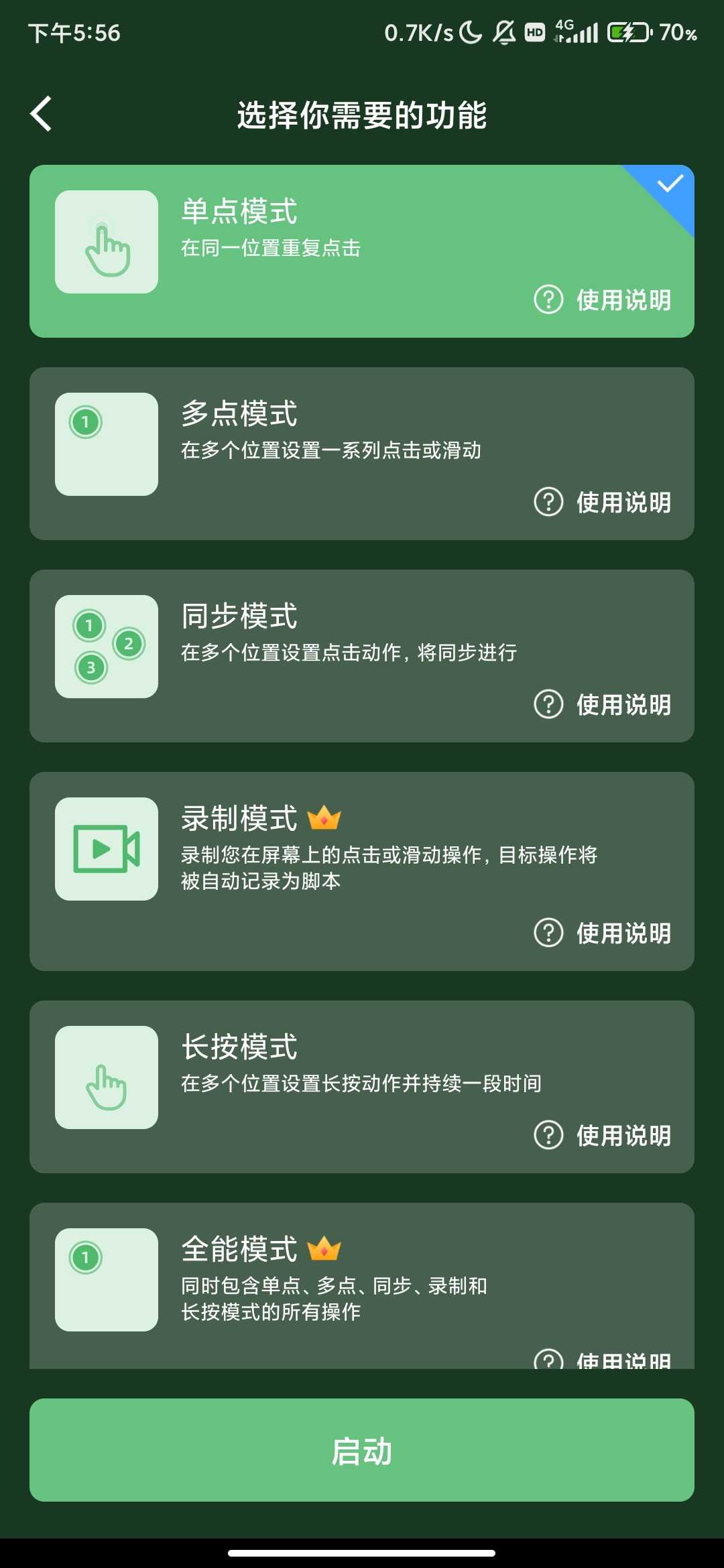Tap the 启动 button
Image resolution: width=724 pixels, height=1568 pixels.
(362, 1450)
